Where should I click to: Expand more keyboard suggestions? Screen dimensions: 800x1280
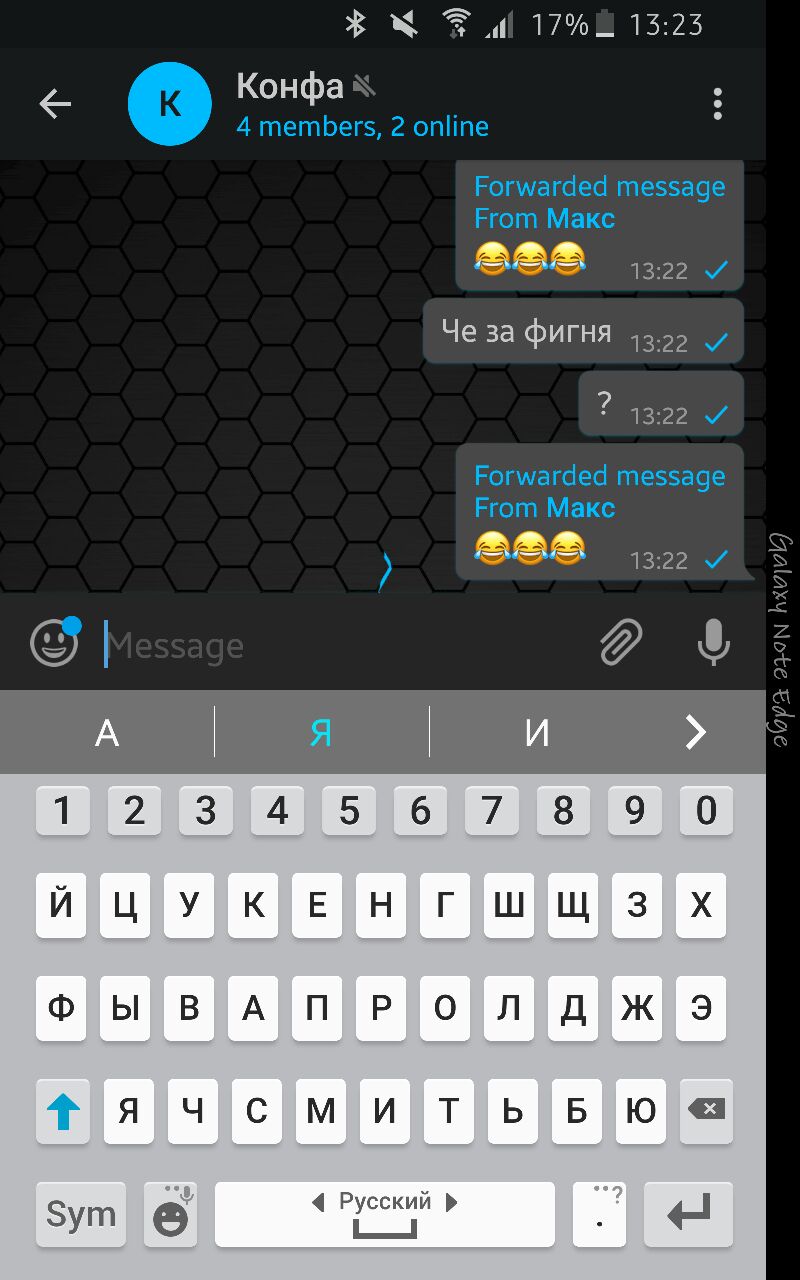click(695, 733)
